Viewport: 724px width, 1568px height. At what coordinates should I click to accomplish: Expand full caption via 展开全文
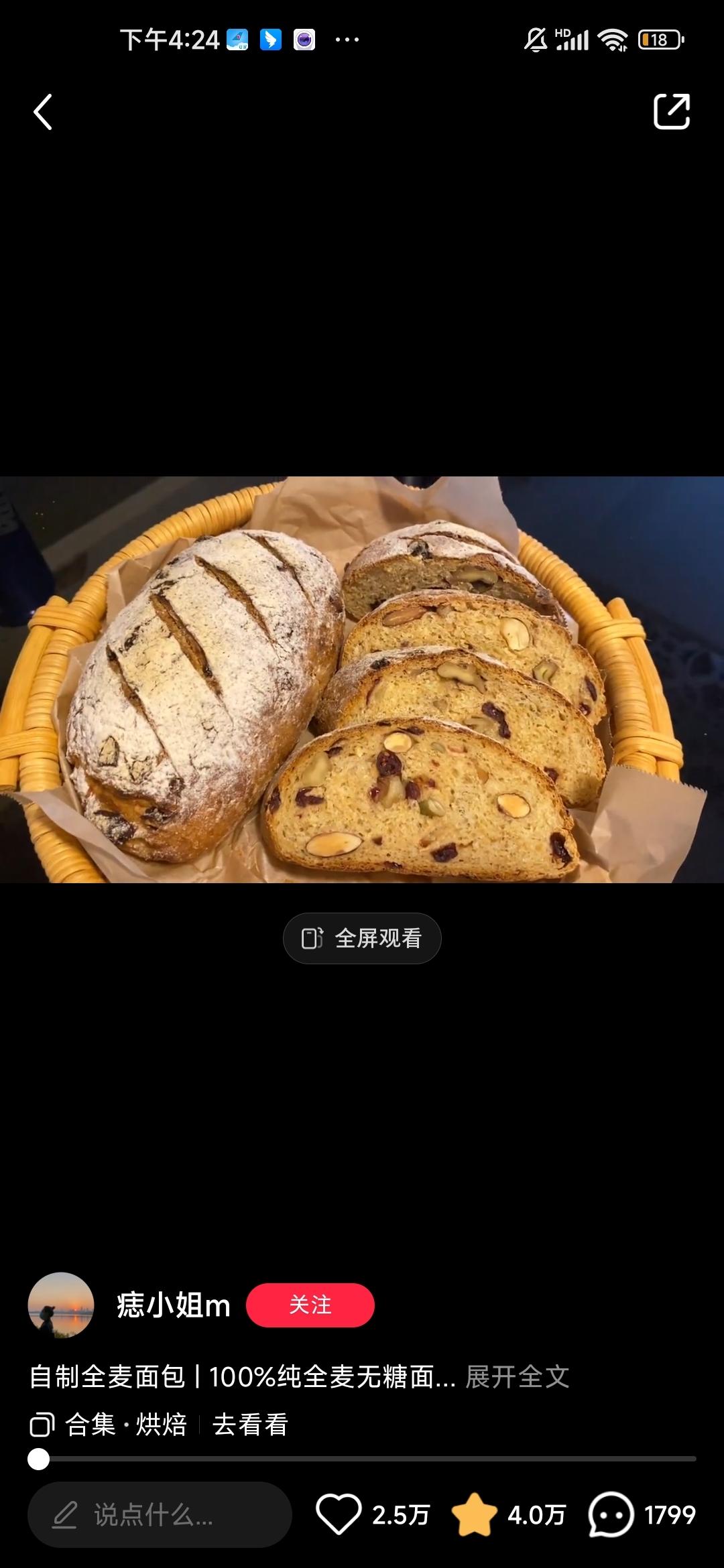click(x=518, y=1377)
